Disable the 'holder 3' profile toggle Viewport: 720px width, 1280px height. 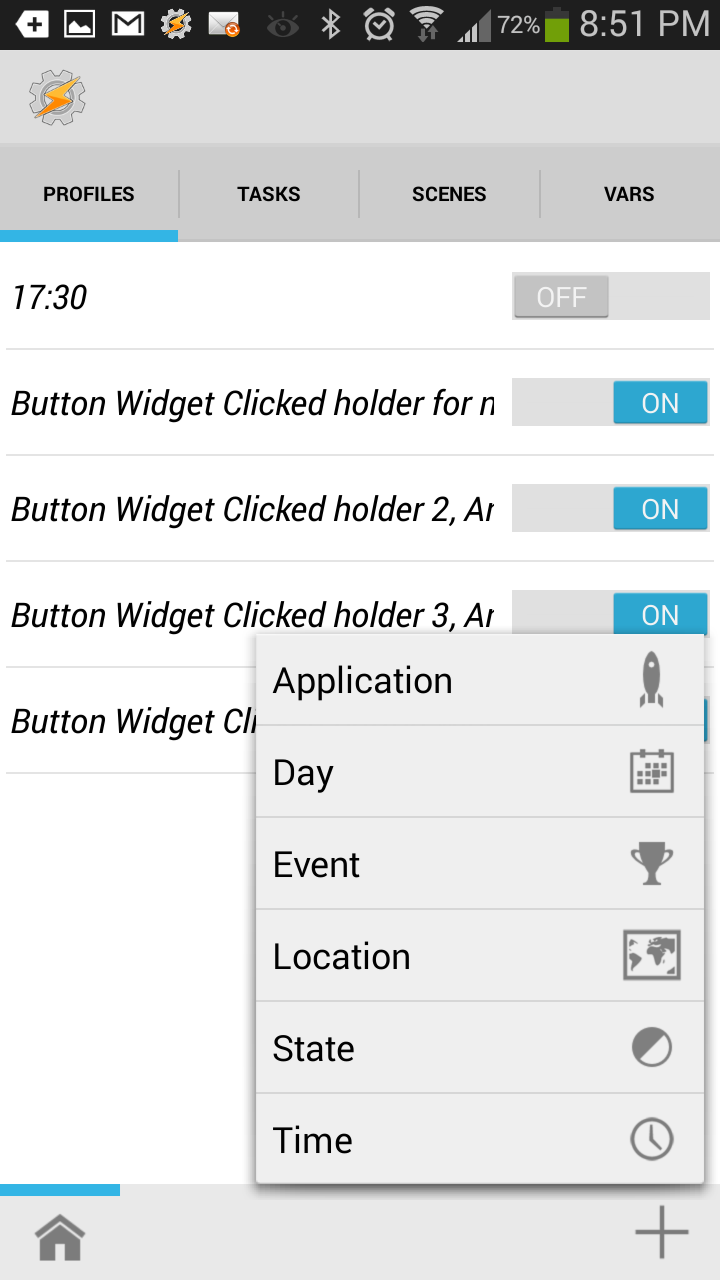[610, 613]
